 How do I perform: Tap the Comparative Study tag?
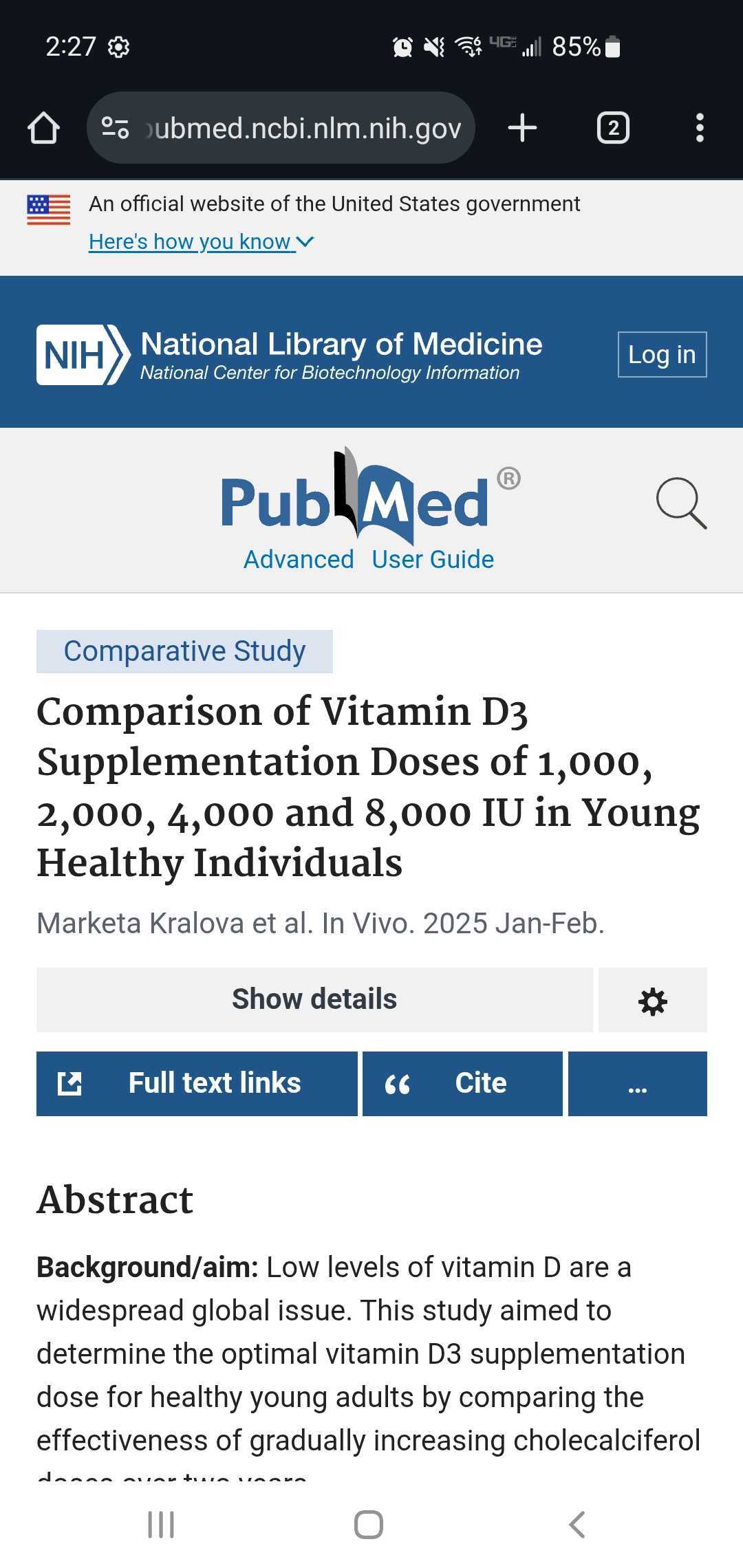coord(184,651)
